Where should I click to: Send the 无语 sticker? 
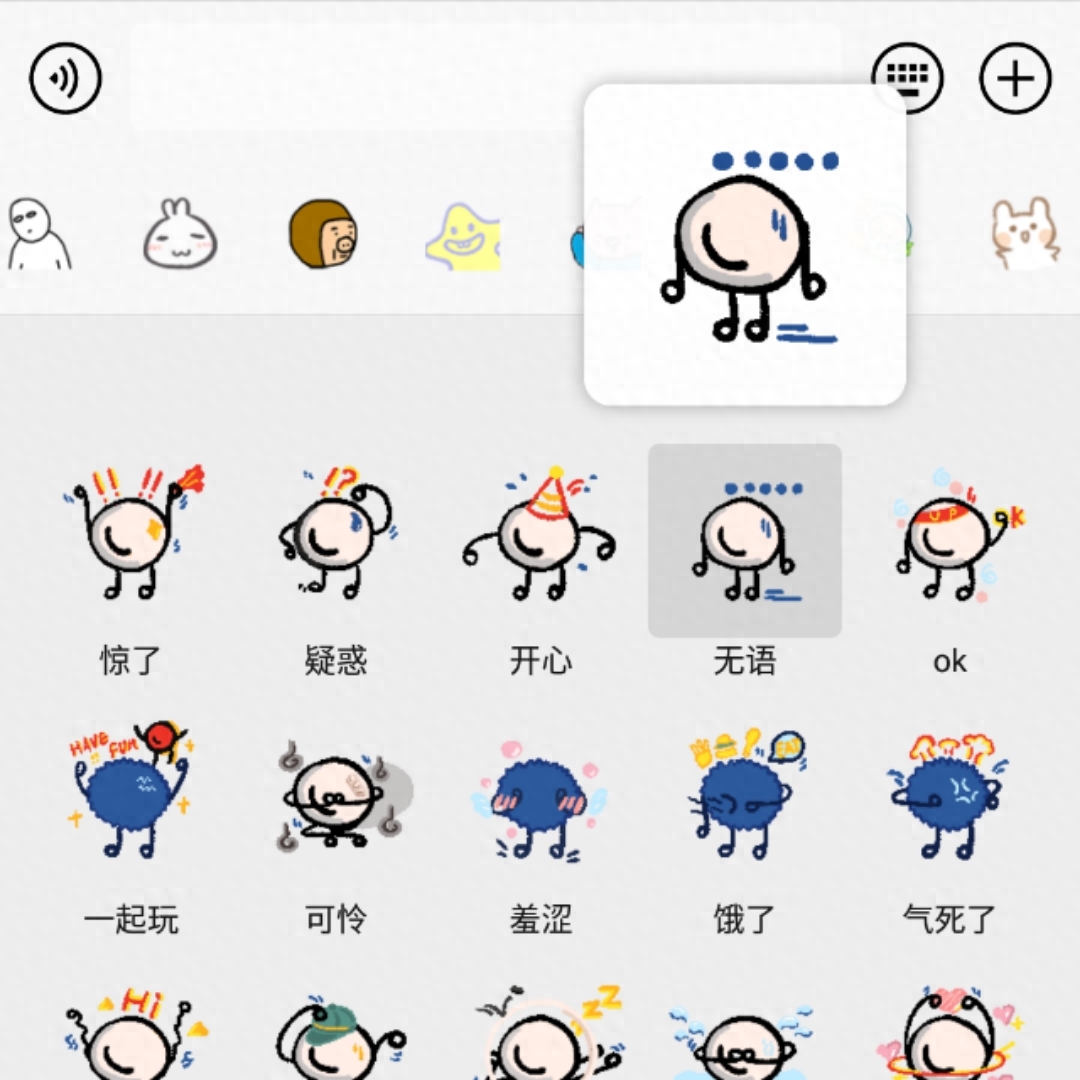(x=745, y=540)
